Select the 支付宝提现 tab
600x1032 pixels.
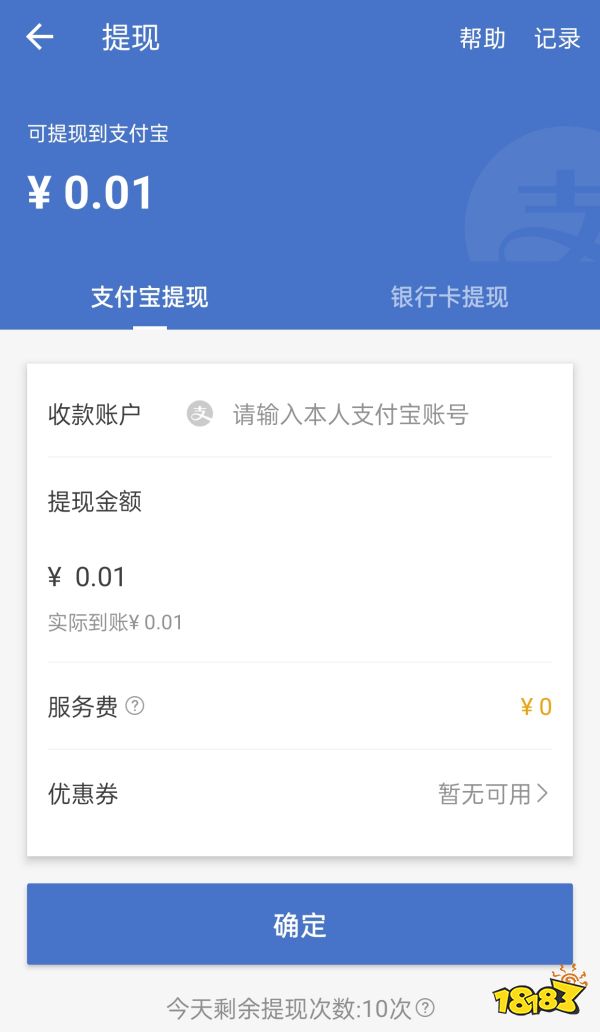[x=150, y=297]
